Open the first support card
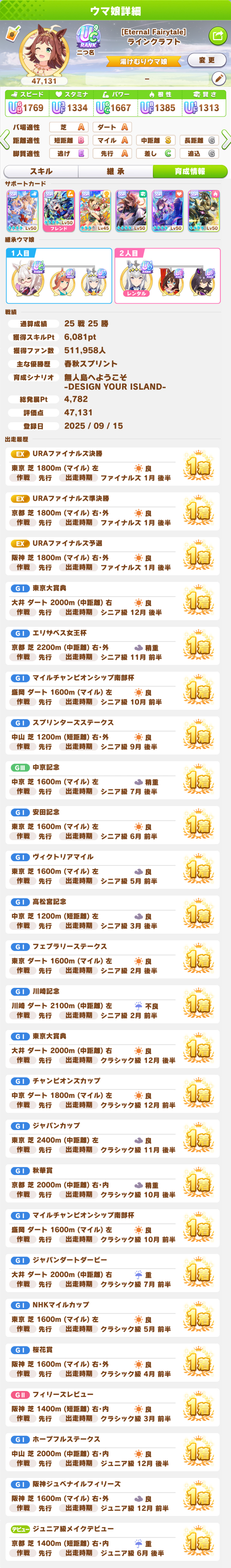 point(22,211)
